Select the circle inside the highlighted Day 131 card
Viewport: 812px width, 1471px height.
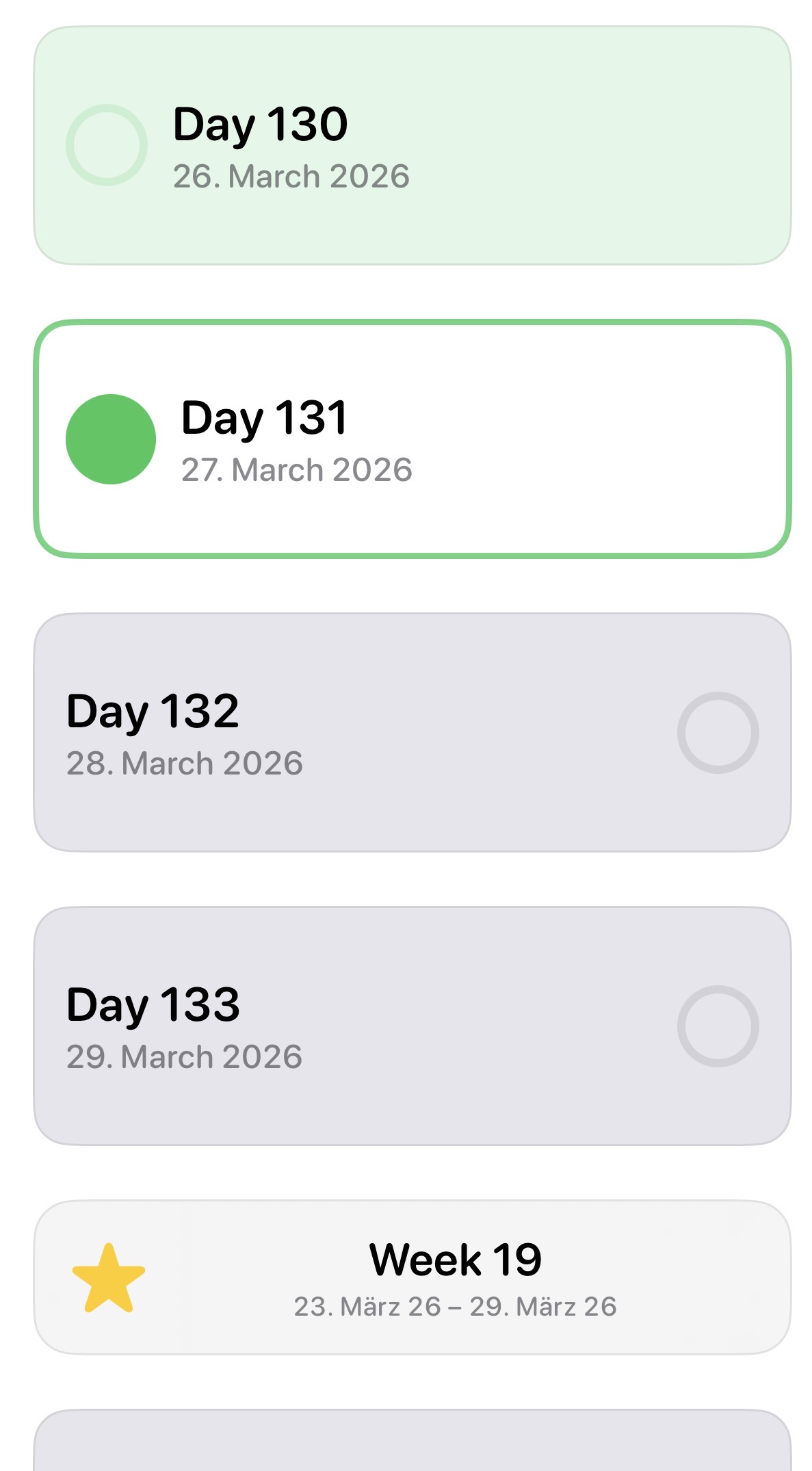112,439
